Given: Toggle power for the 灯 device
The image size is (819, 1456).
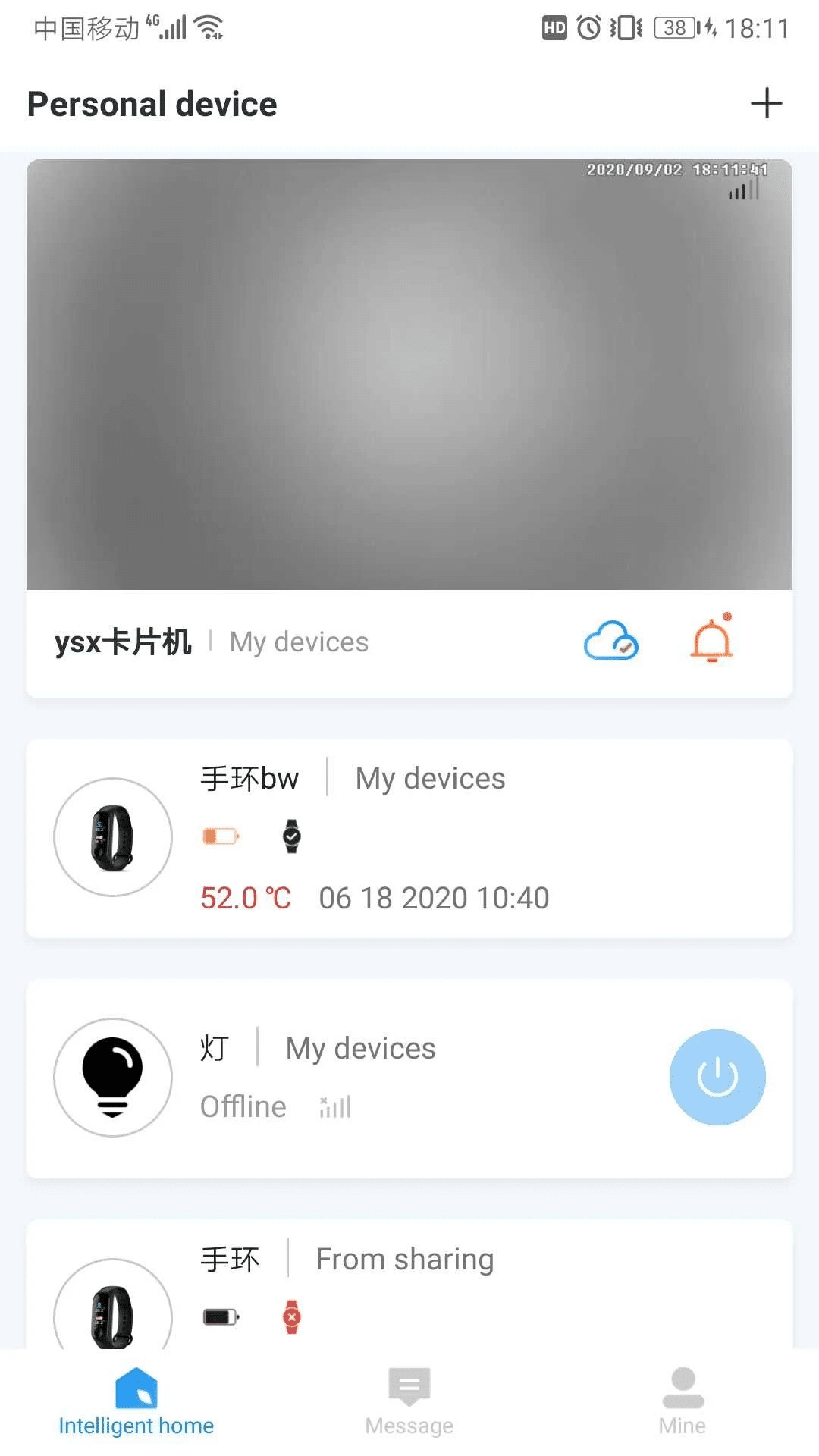Looking at the screenshot, I should pyautogui.click(x=717, y=1077).
